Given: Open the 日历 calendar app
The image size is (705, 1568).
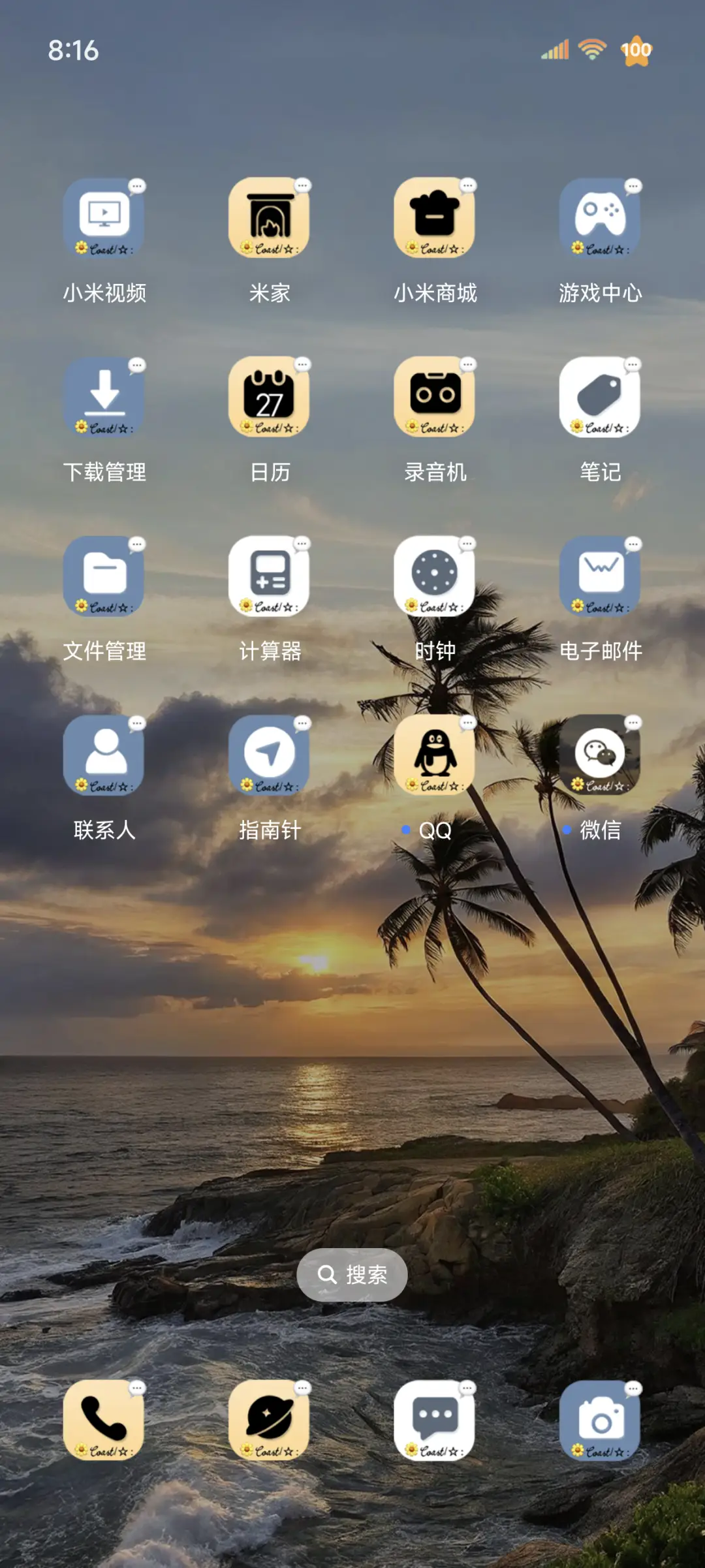Looking at the screenshot, I should (x=270, y=398).
